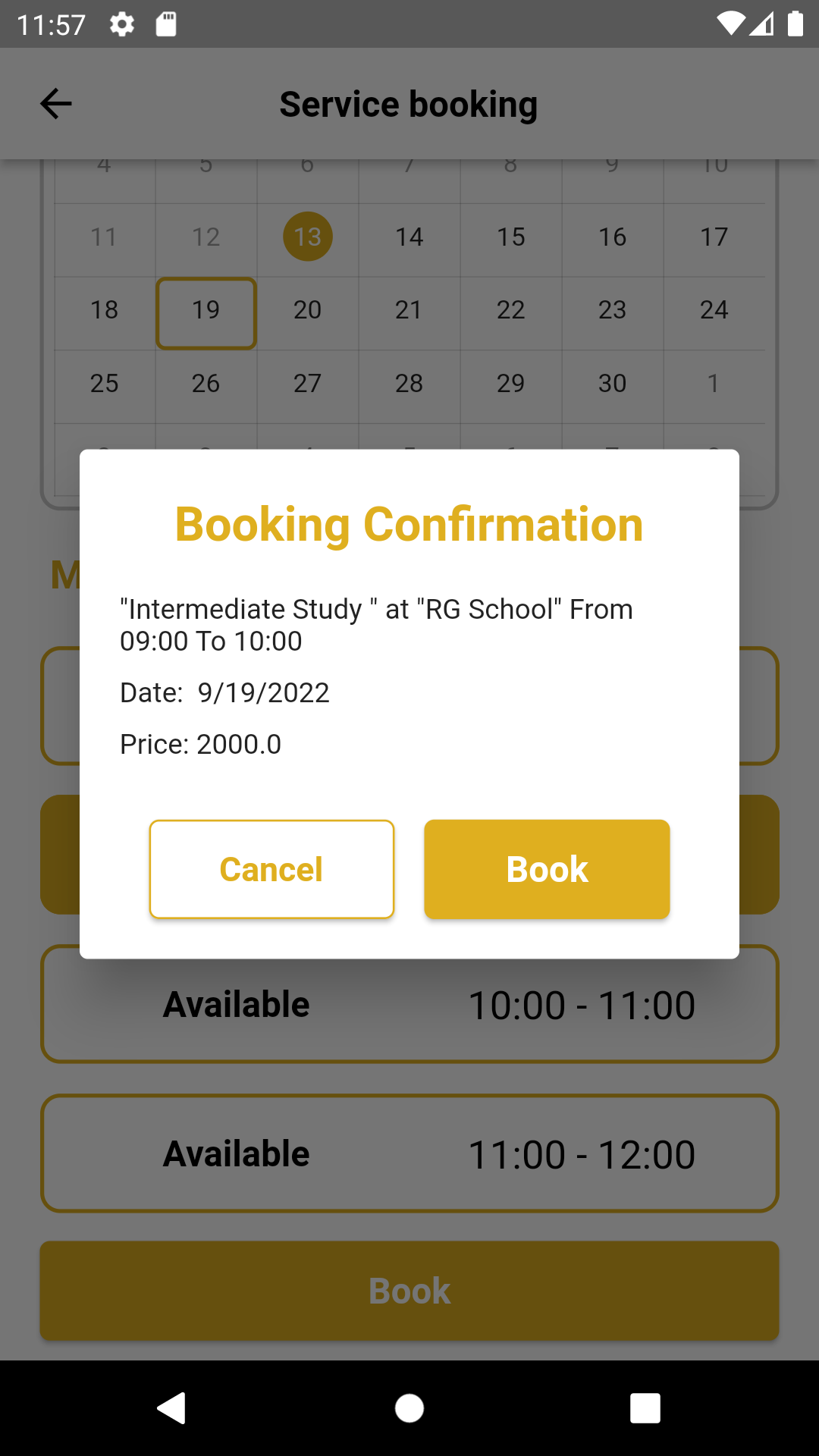Viewport: 819px width, 1456px height.
Task: Tap the Wi-Fi status icon
Action: pyautogui.click(x=730, y=24)
